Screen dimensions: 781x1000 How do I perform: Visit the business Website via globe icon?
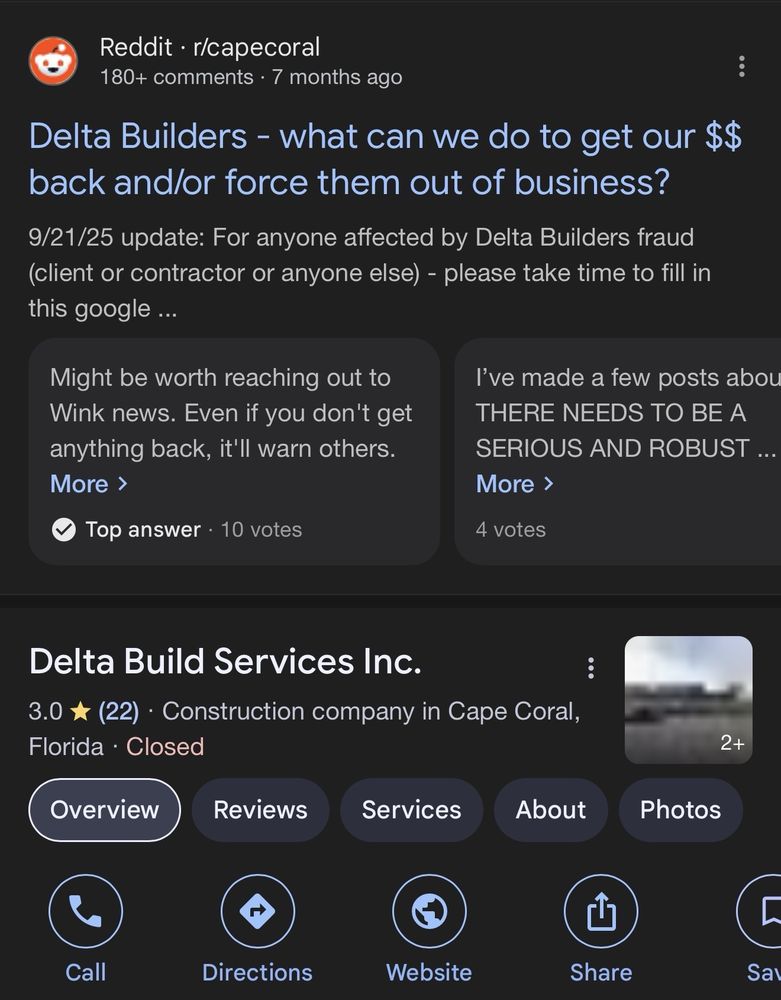pos(429,911)
